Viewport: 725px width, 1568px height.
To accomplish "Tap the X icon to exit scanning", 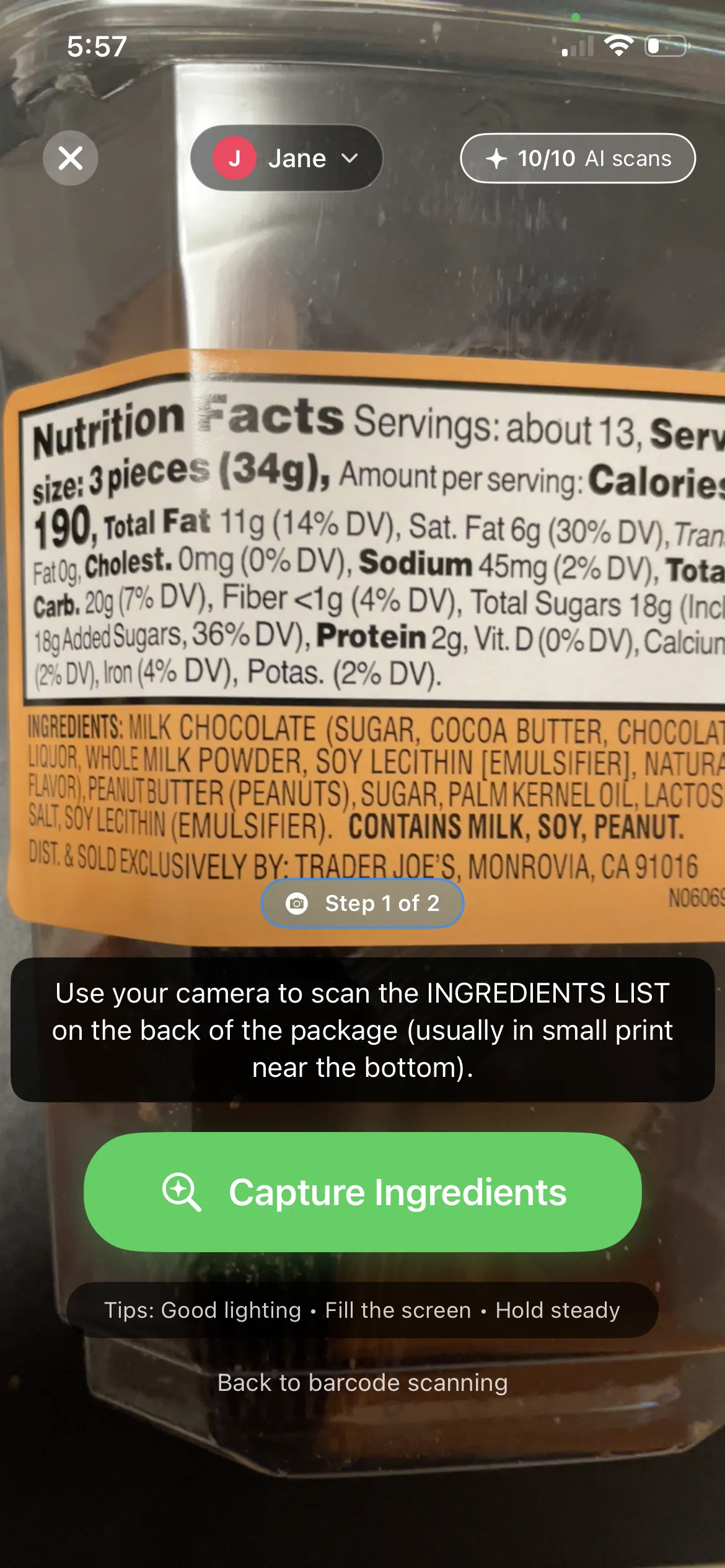I will (70, 158).
